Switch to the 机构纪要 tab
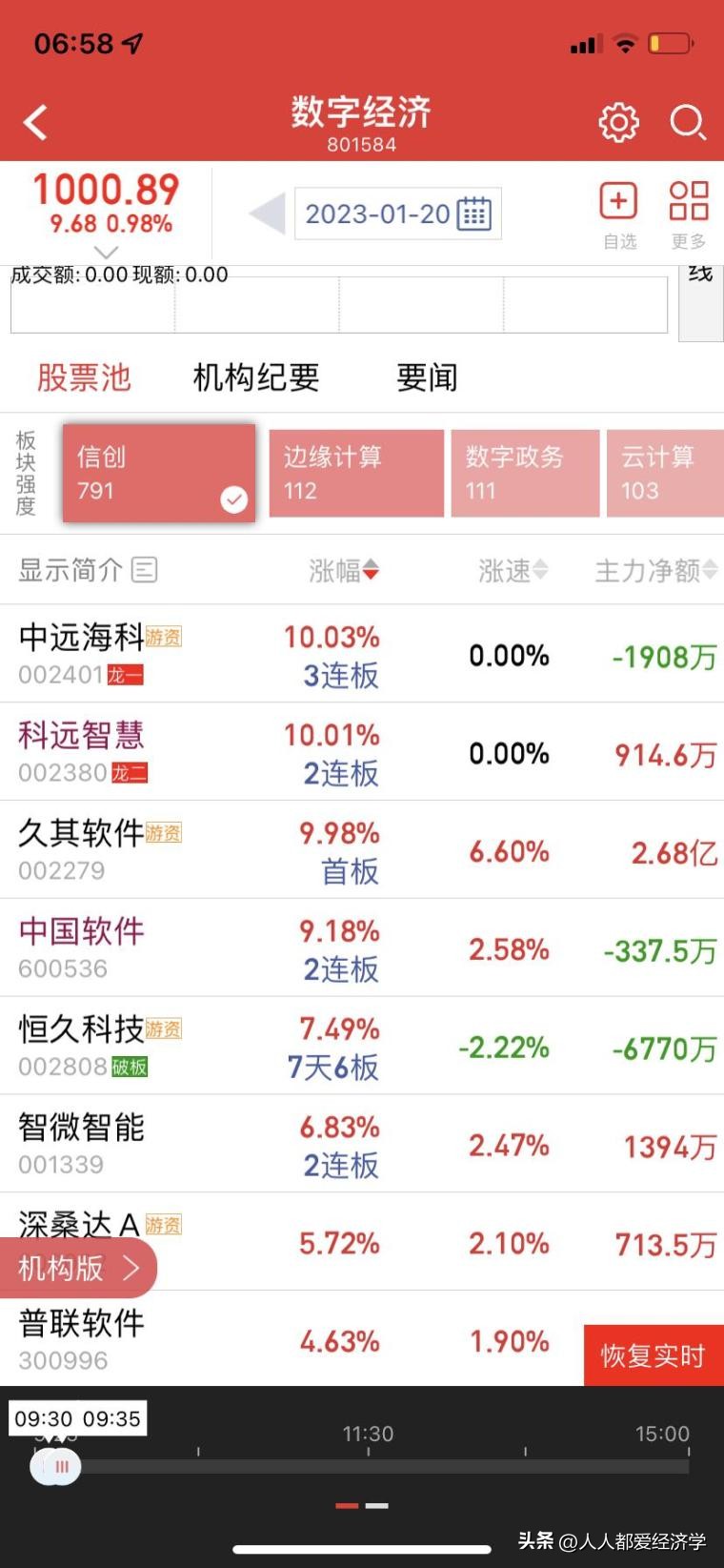 point(252,377)
